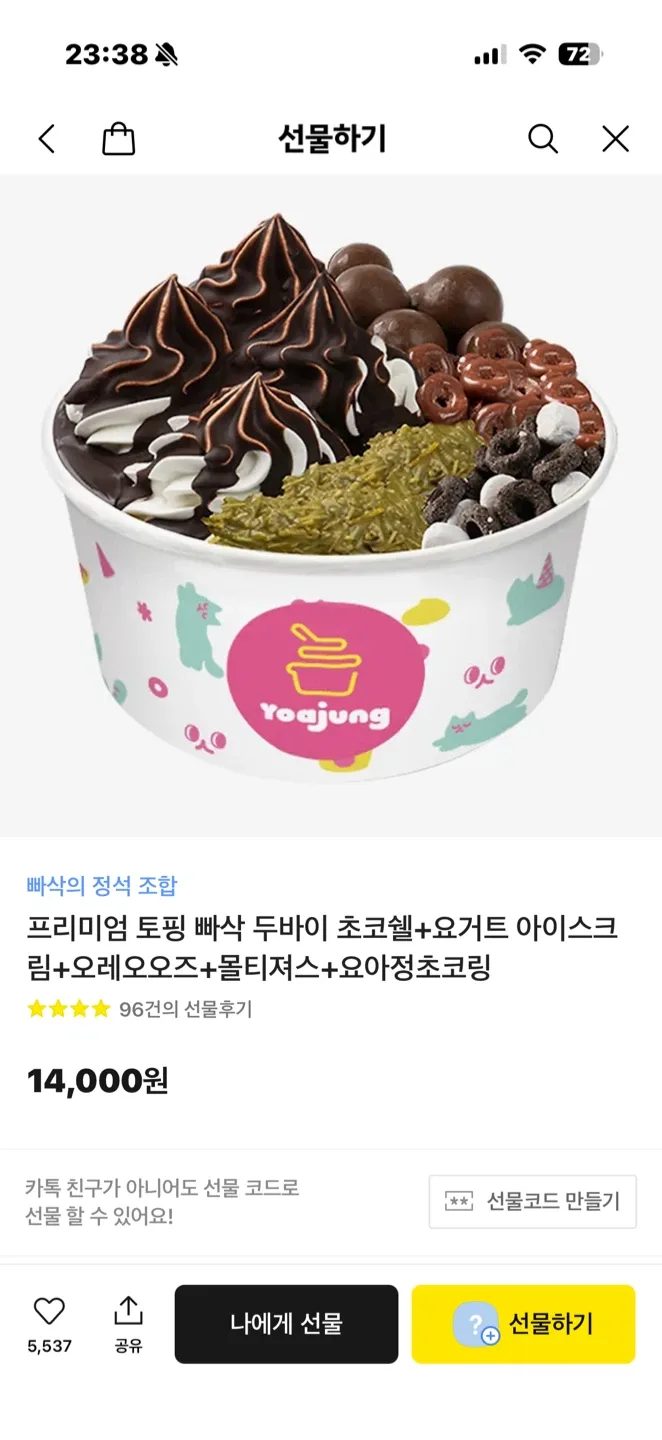Open search with the magnifier icon
Screen dimensions: 662x1440
click(x=542, y=139)
